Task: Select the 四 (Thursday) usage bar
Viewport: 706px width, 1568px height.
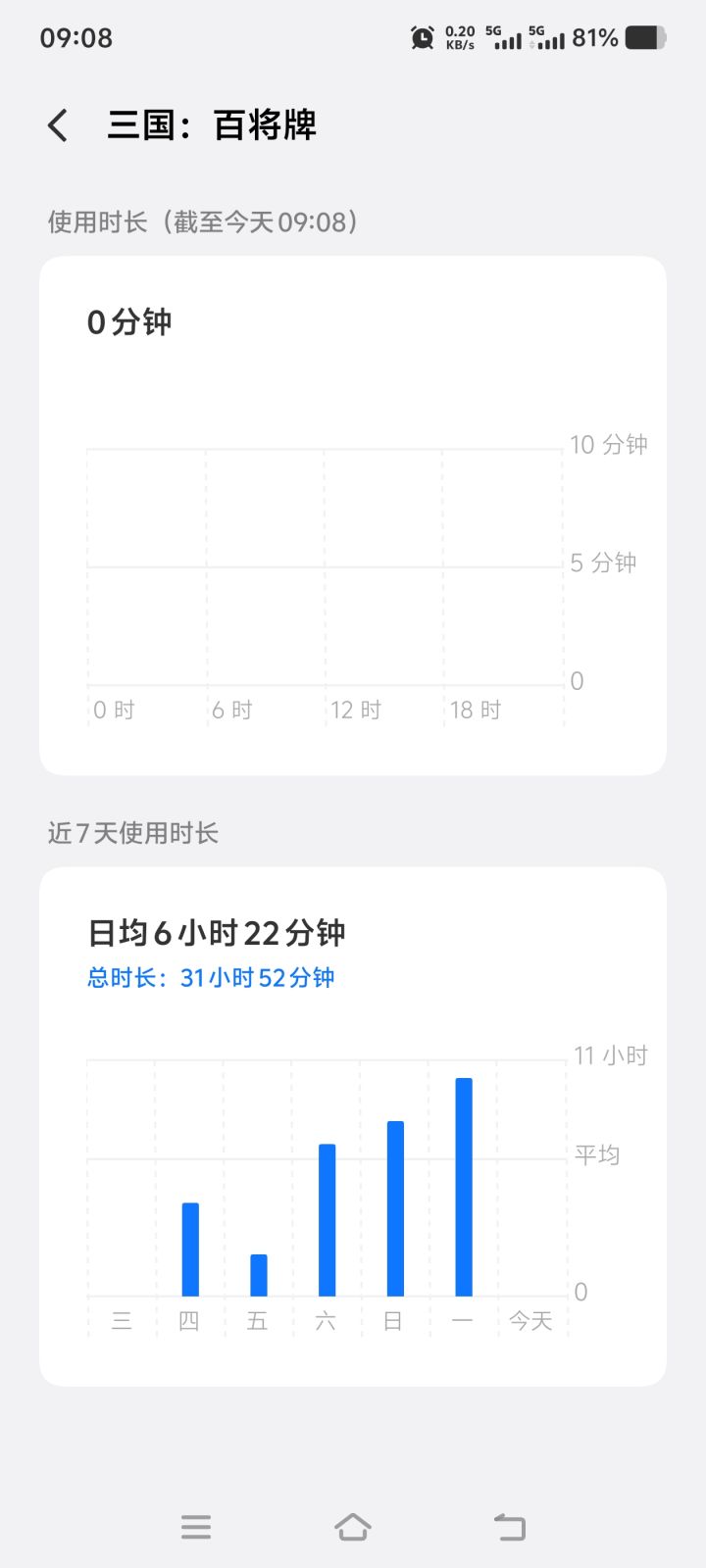Action: point(190,1249)
